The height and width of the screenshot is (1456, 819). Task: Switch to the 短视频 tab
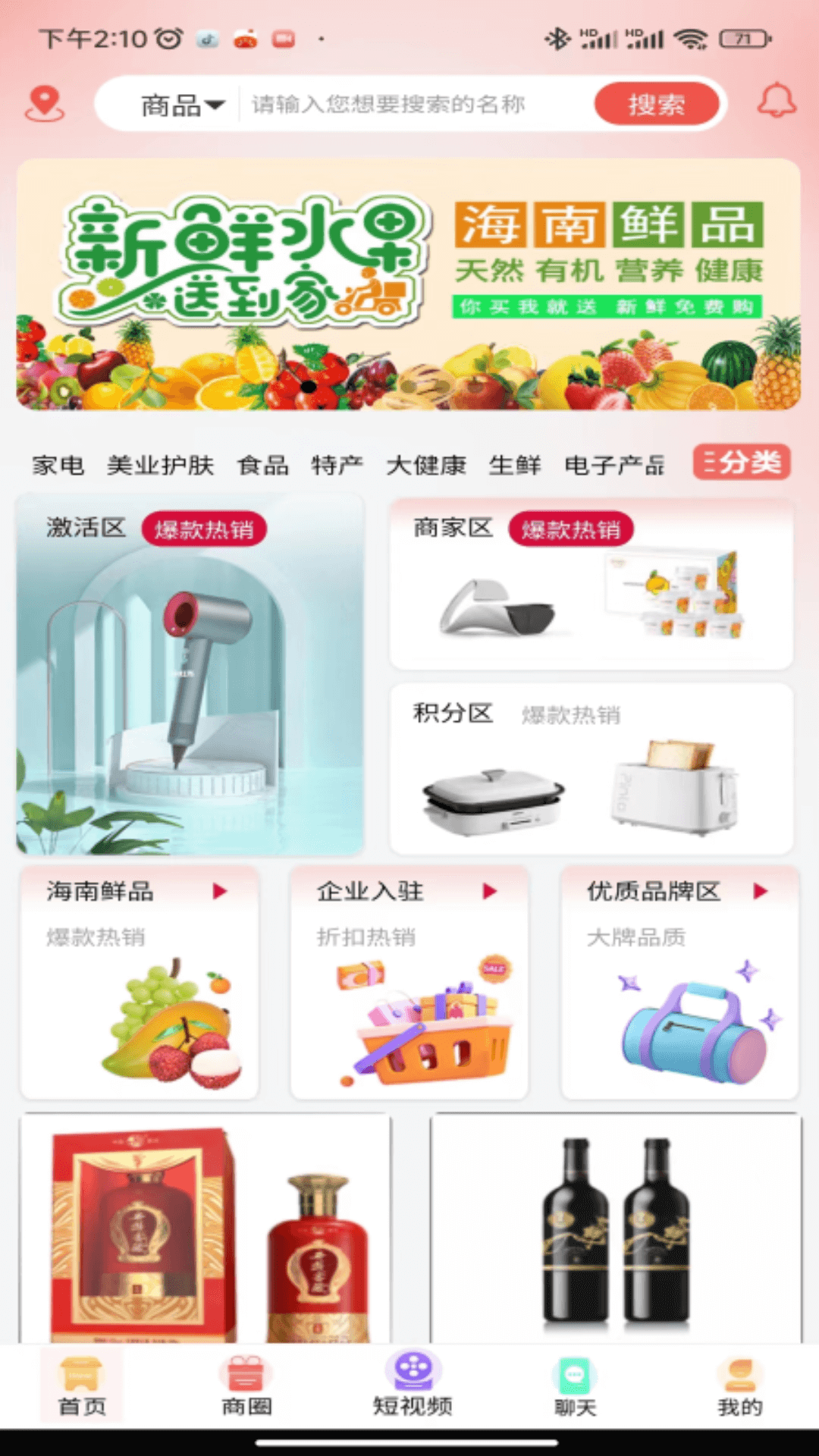pos(412,1386)
